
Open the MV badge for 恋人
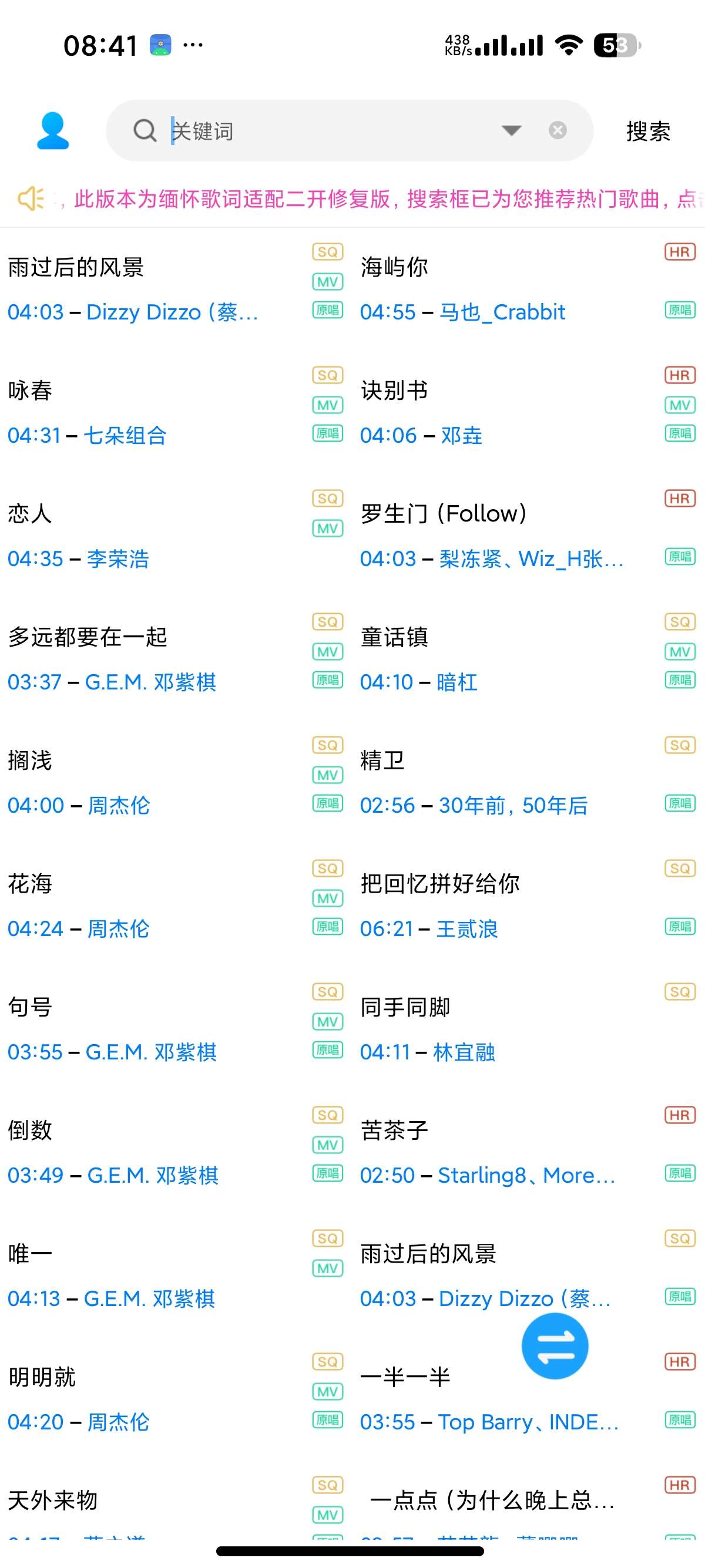tap(327, 527)
